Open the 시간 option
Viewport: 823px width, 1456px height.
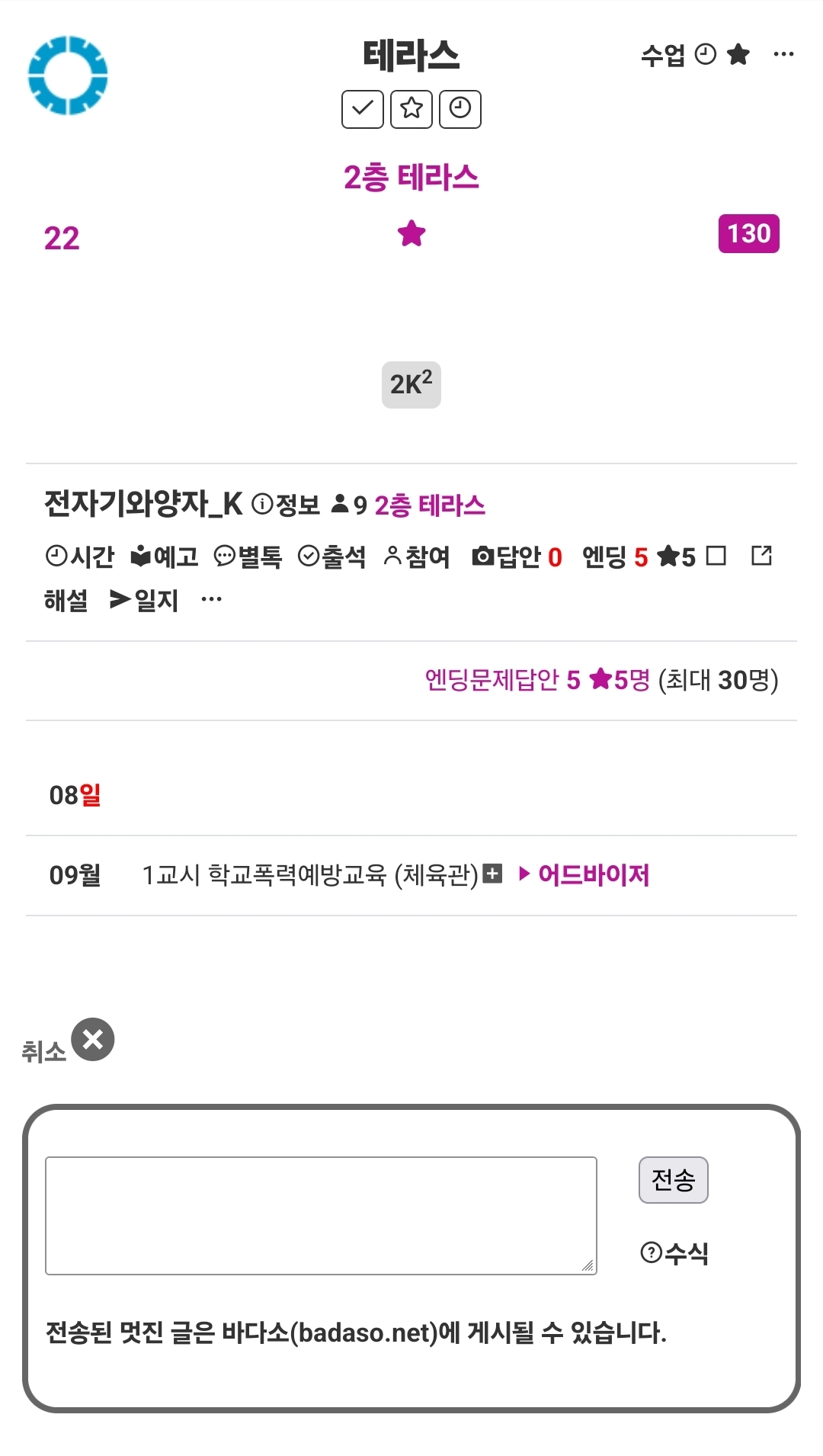click(80, 556)
